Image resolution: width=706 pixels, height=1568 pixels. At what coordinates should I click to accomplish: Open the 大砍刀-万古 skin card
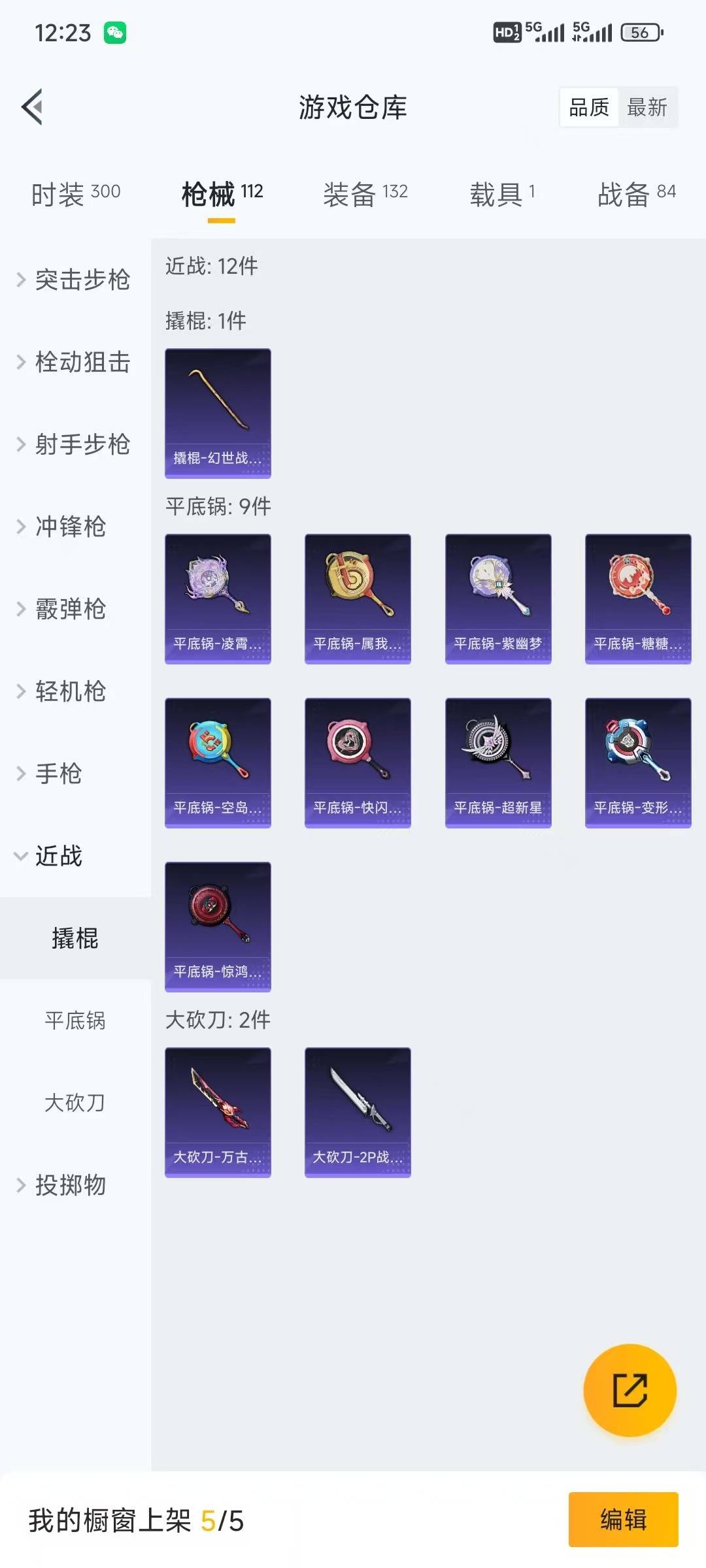(218, 1112)
